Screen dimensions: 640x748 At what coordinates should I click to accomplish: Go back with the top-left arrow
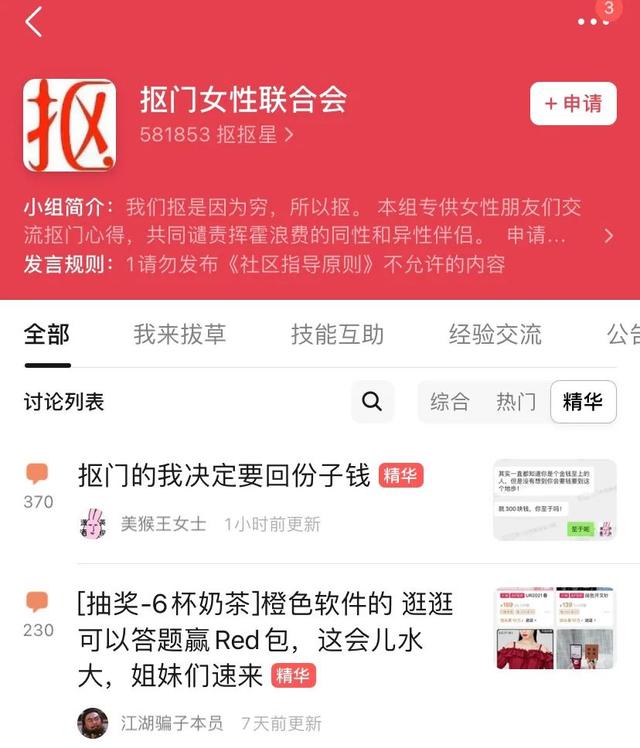click(x=34, y=22)
